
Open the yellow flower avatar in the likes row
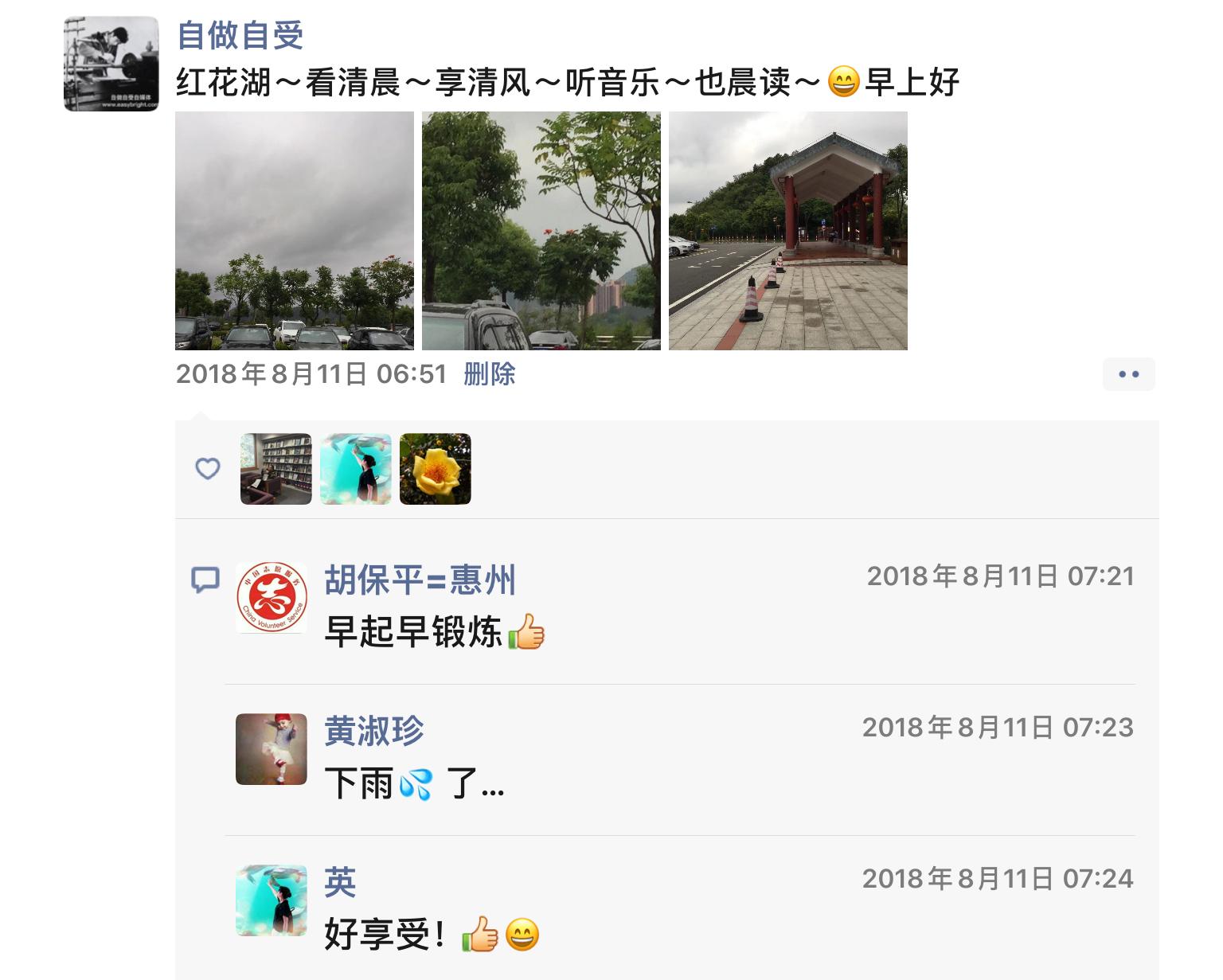click(x=436, y=469)
